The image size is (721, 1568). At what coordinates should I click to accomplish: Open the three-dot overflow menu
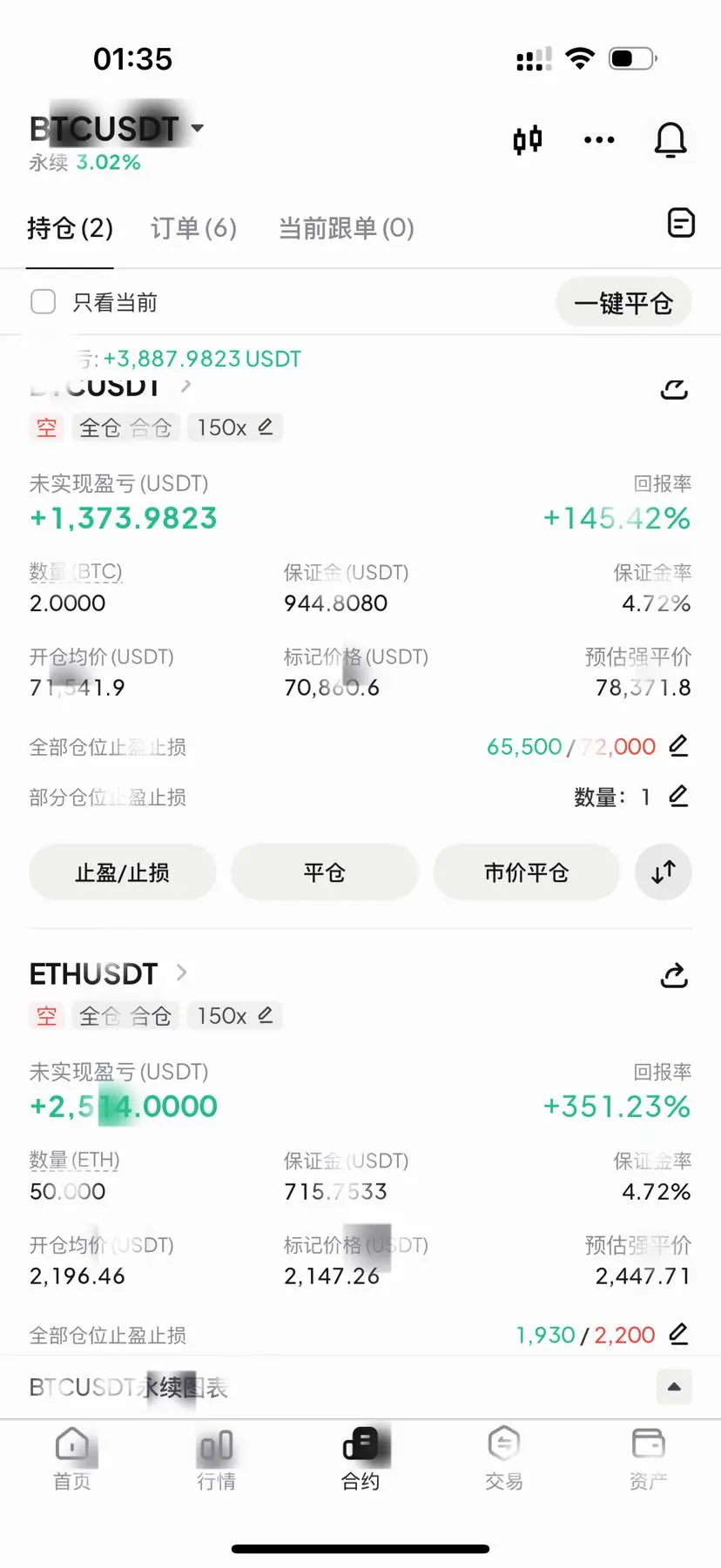click(x=599, y=139)
